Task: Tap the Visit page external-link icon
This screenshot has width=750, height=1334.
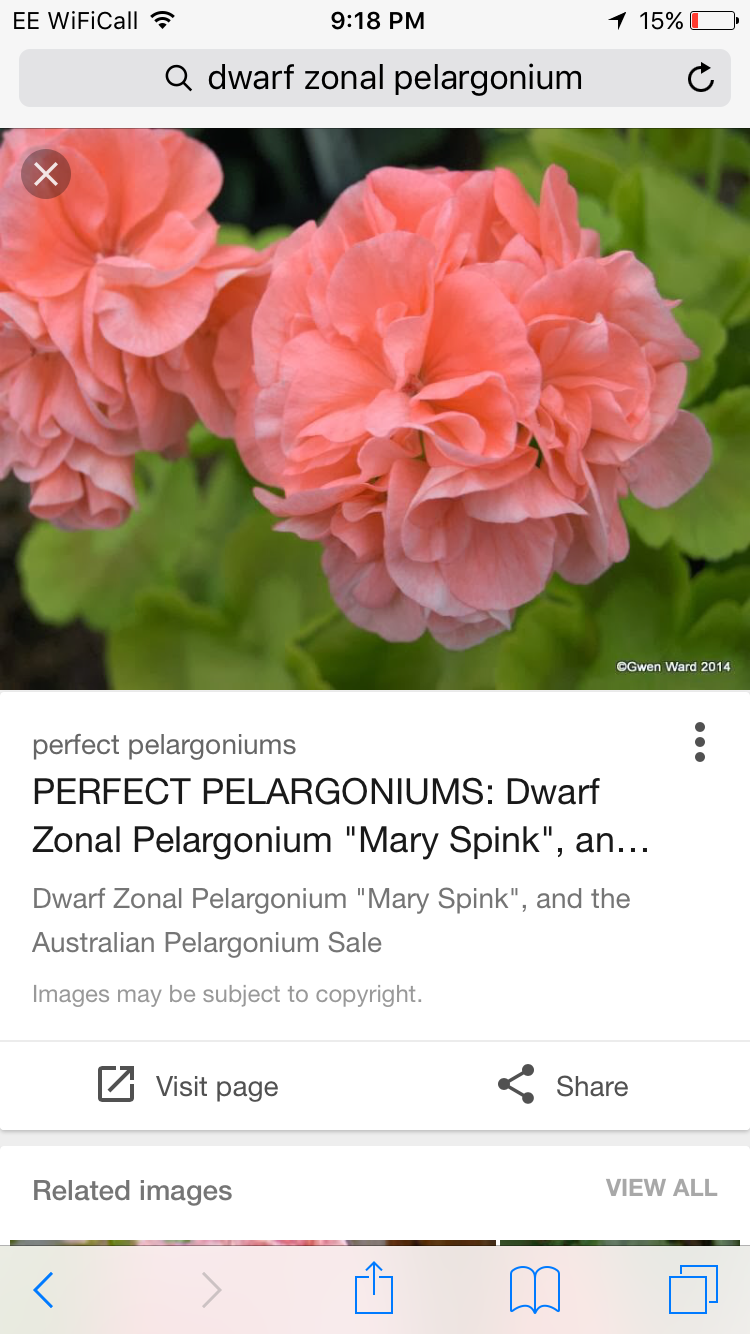Action: pos(116,1083)
